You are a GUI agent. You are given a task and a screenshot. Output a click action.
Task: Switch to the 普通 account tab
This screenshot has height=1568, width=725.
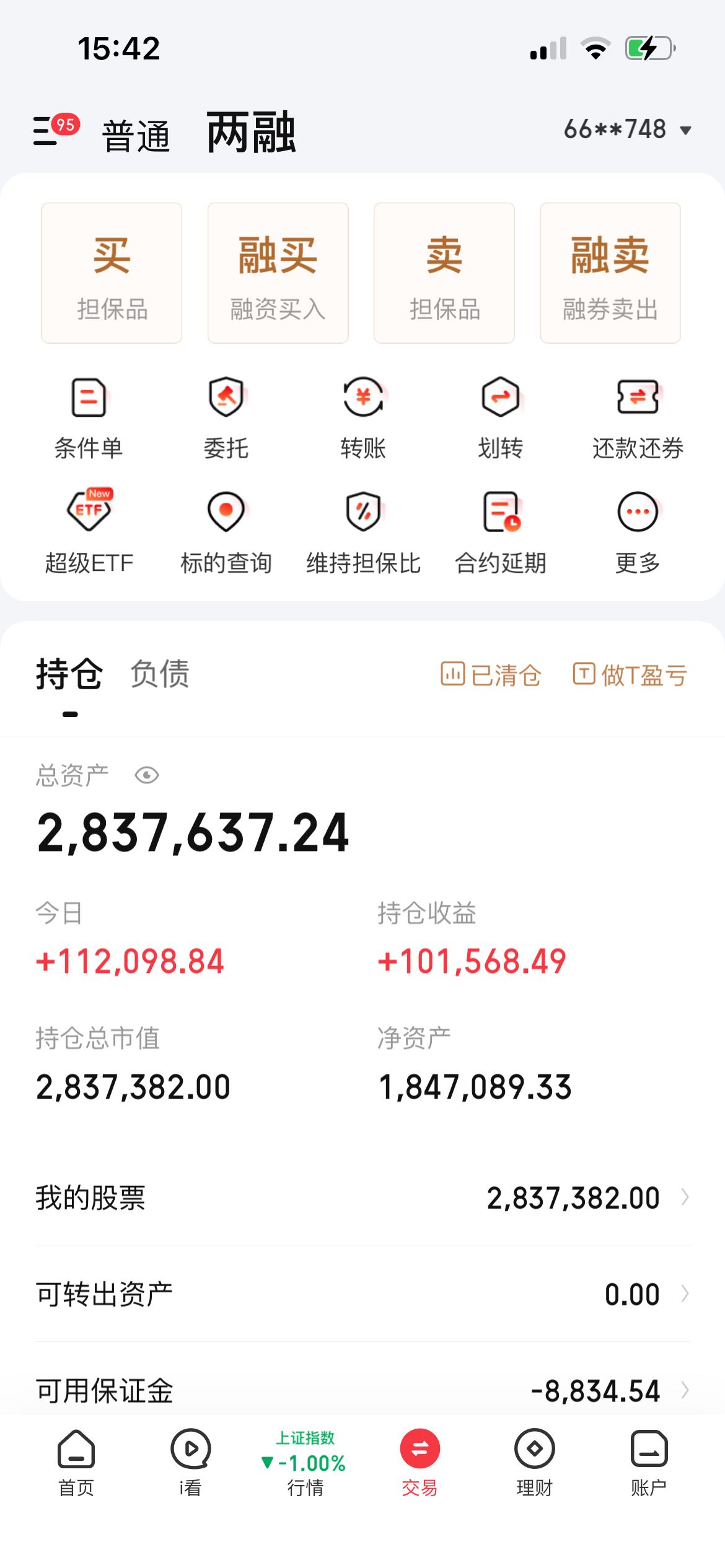(136, 136)
